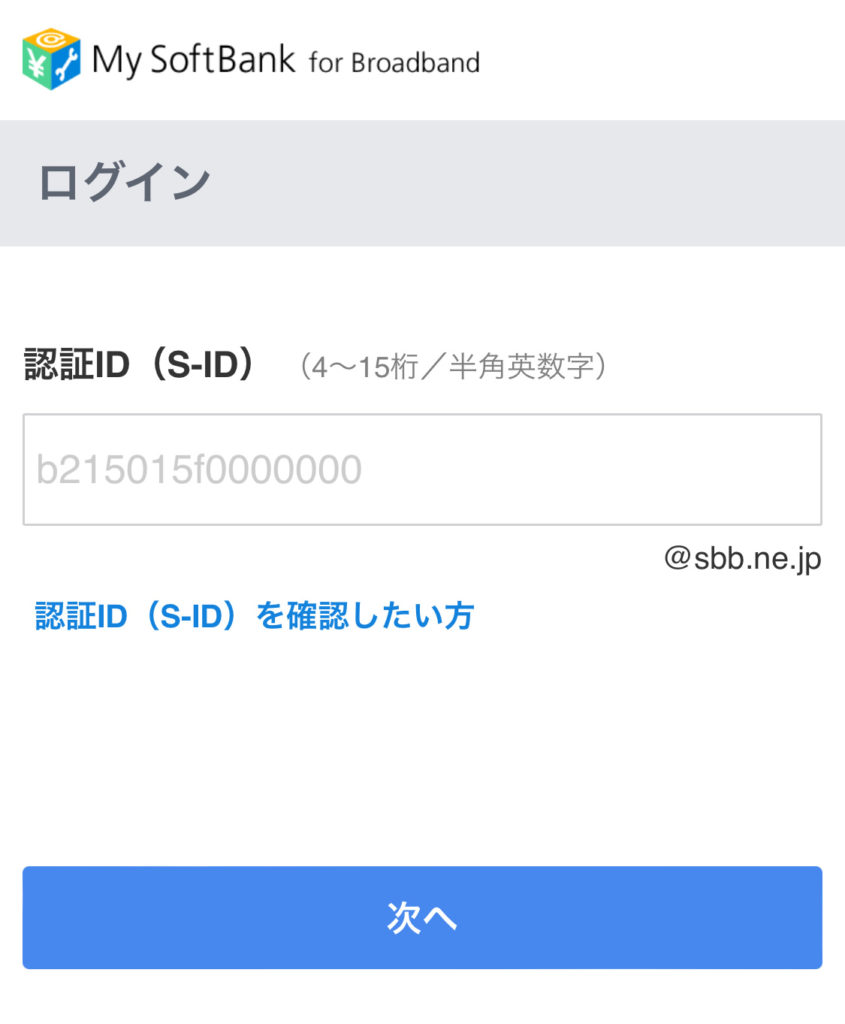Open the 認証ID（S-ID）を確認したい方 link

254,616
